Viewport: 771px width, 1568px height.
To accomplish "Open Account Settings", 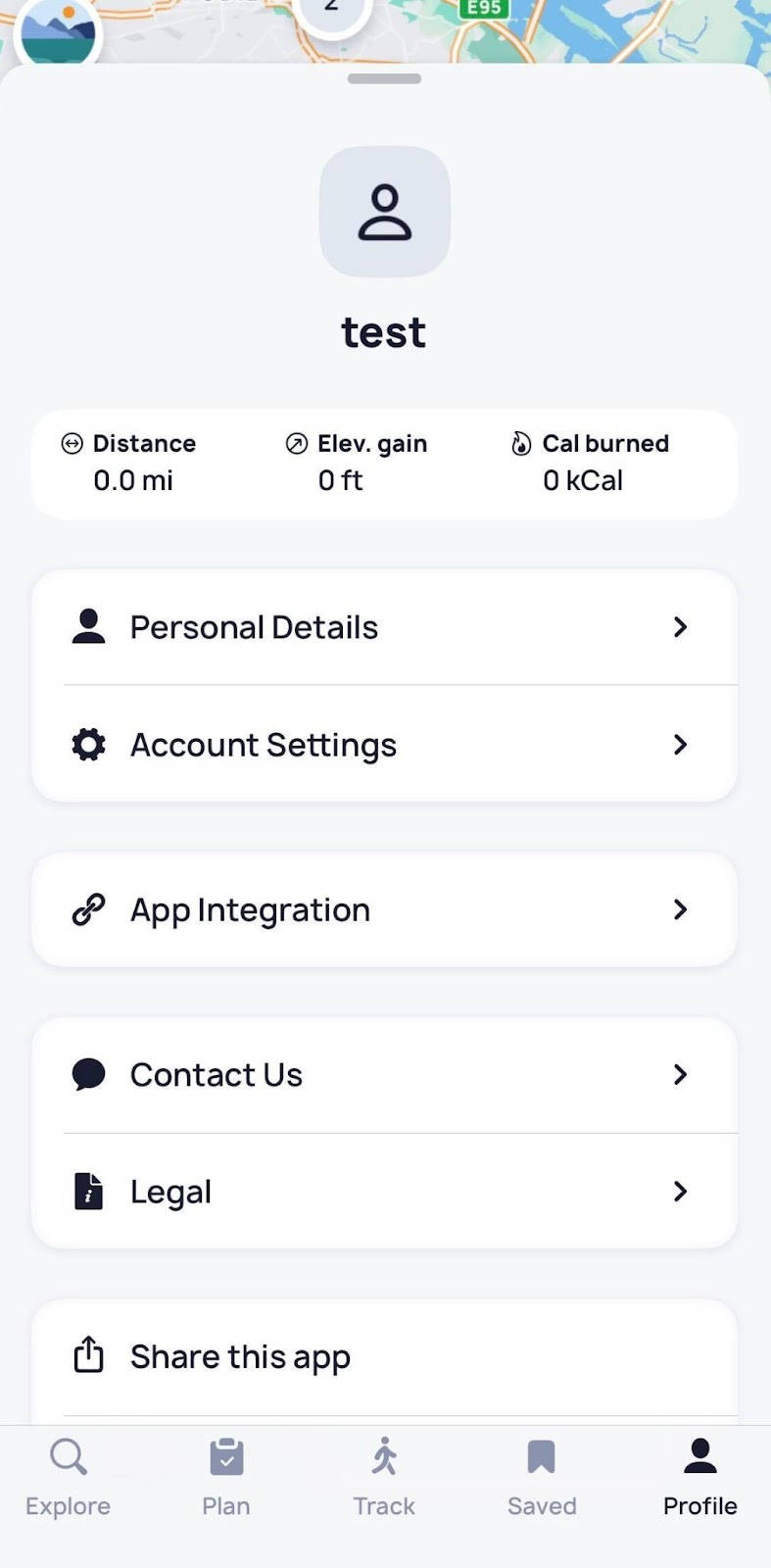I will click(x=384, y=745).
